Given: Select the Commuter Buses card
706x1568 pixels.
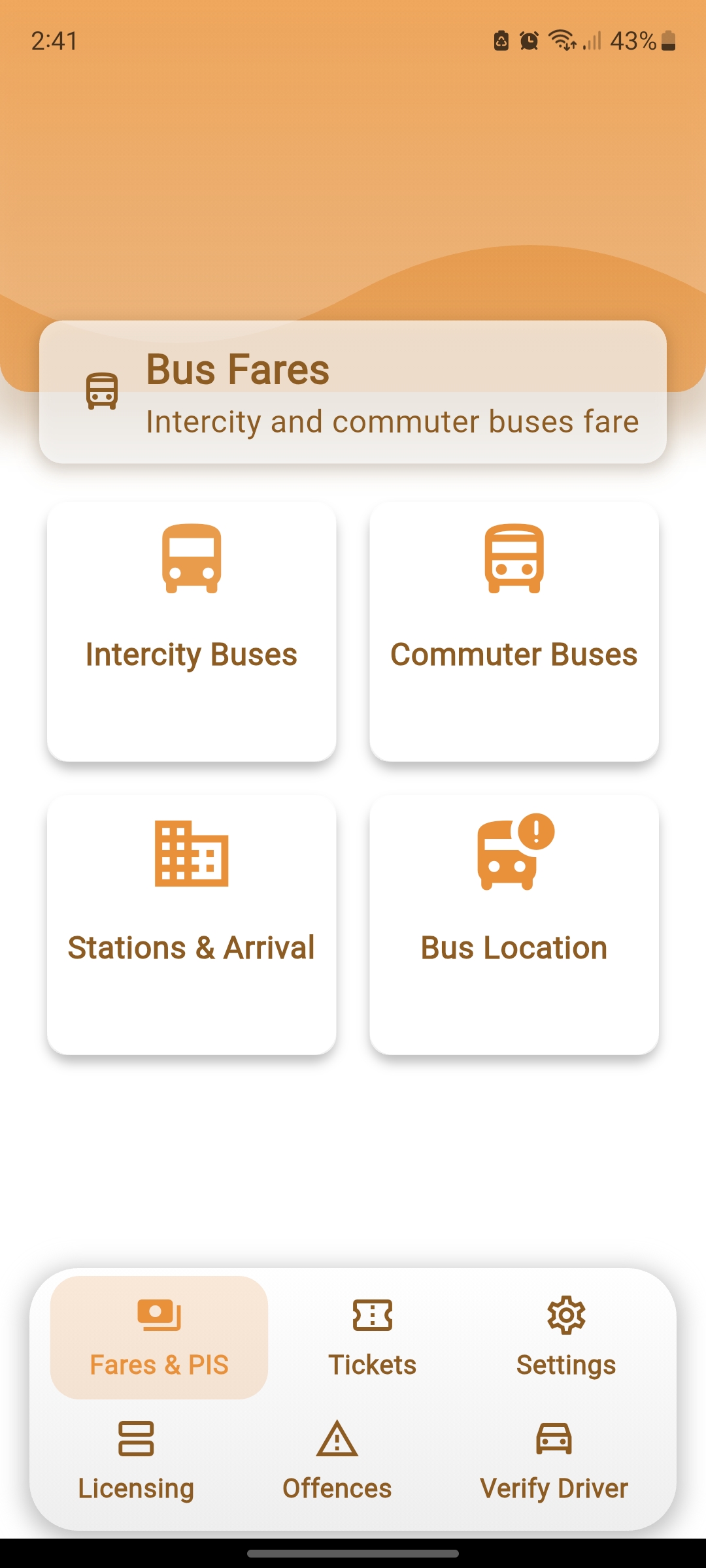Looking at the screenshot, I should point(514,631).
